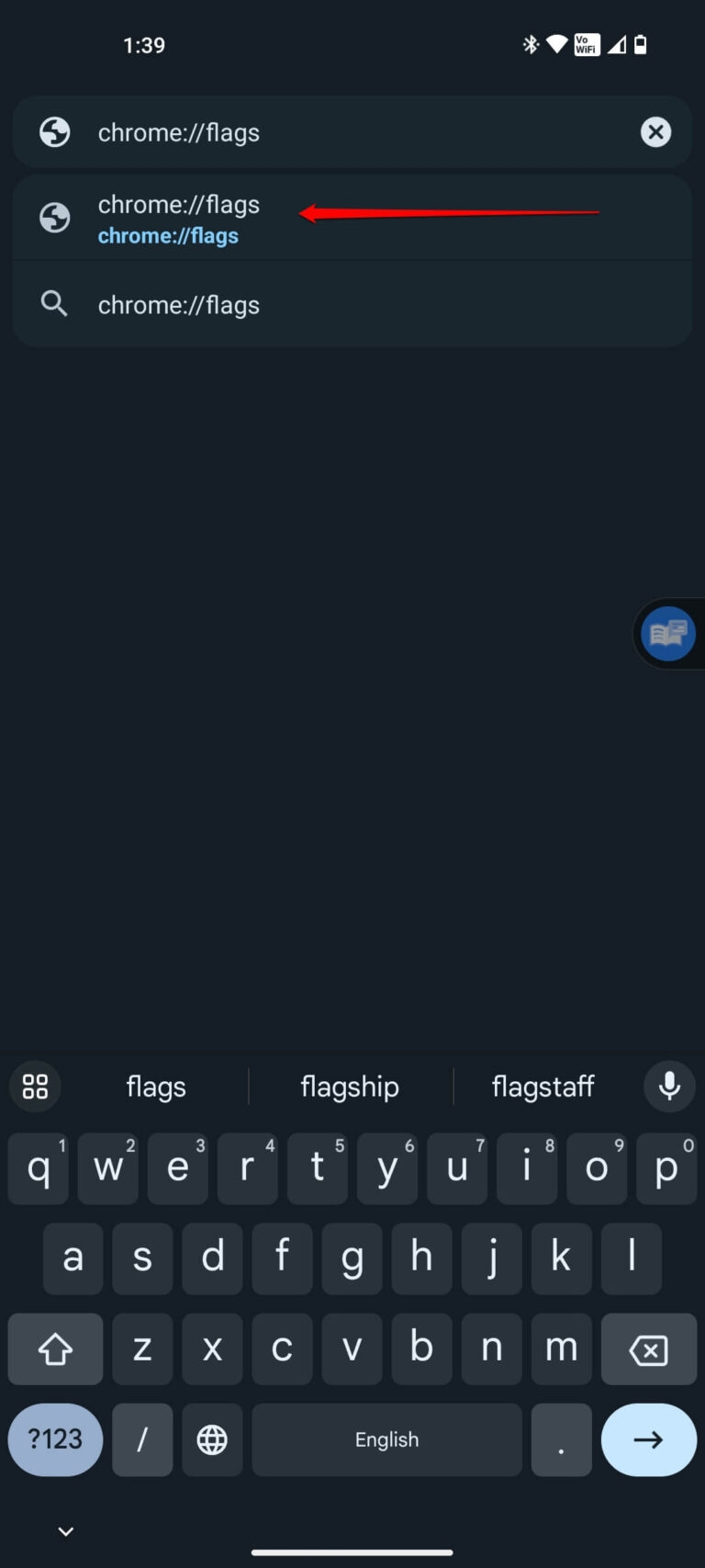Image resolution: width=705 pixels, height=1568 pixels.
Task: Tap the Bluetooth status bar icon
Action: pyautogui.click(x=531, y=43)
